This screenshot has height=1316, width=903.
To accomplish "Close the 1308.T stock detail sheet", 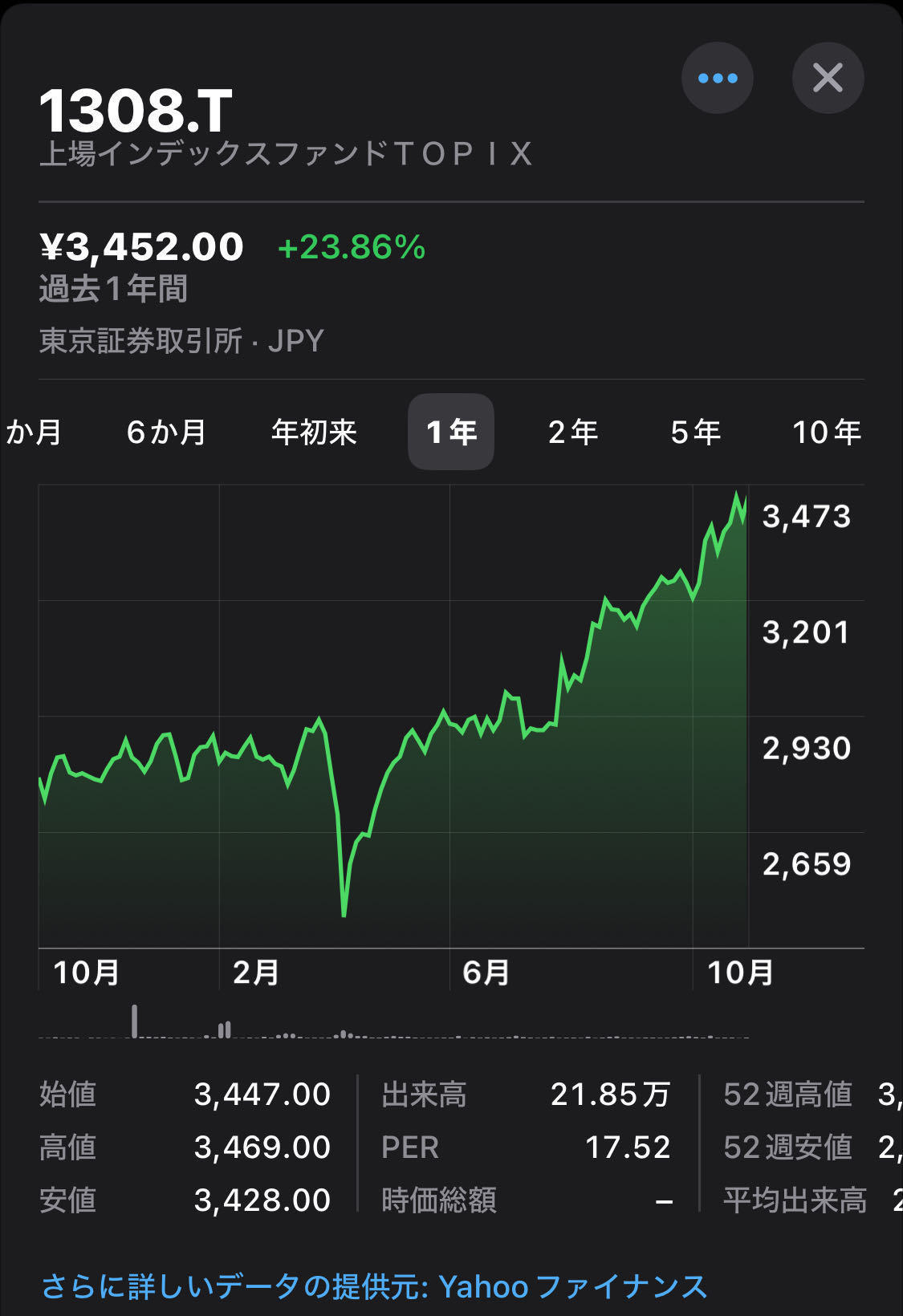I will click(x=828, y=78).
